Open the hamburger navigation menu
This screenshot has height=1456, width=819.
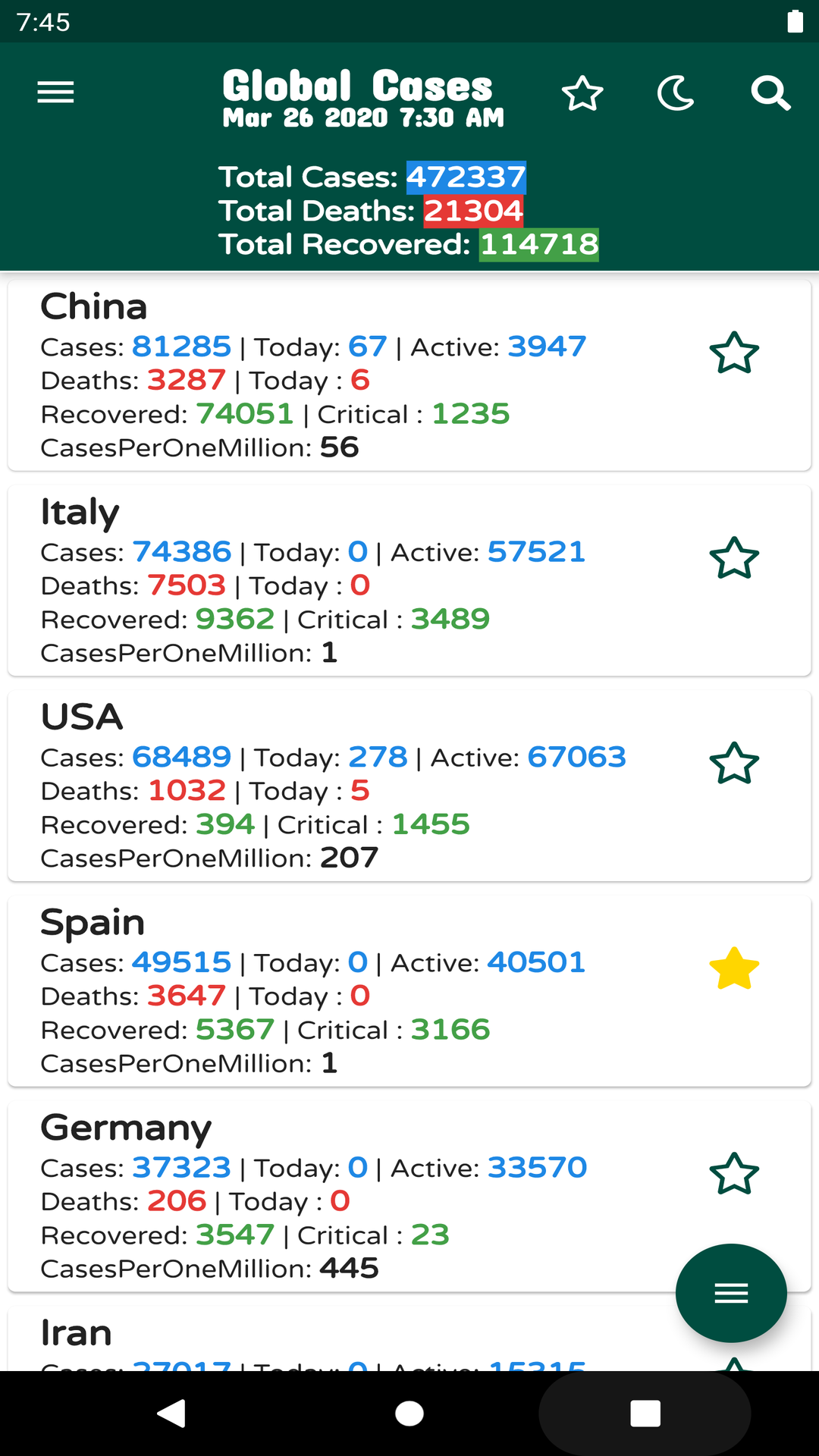[55, 93]
